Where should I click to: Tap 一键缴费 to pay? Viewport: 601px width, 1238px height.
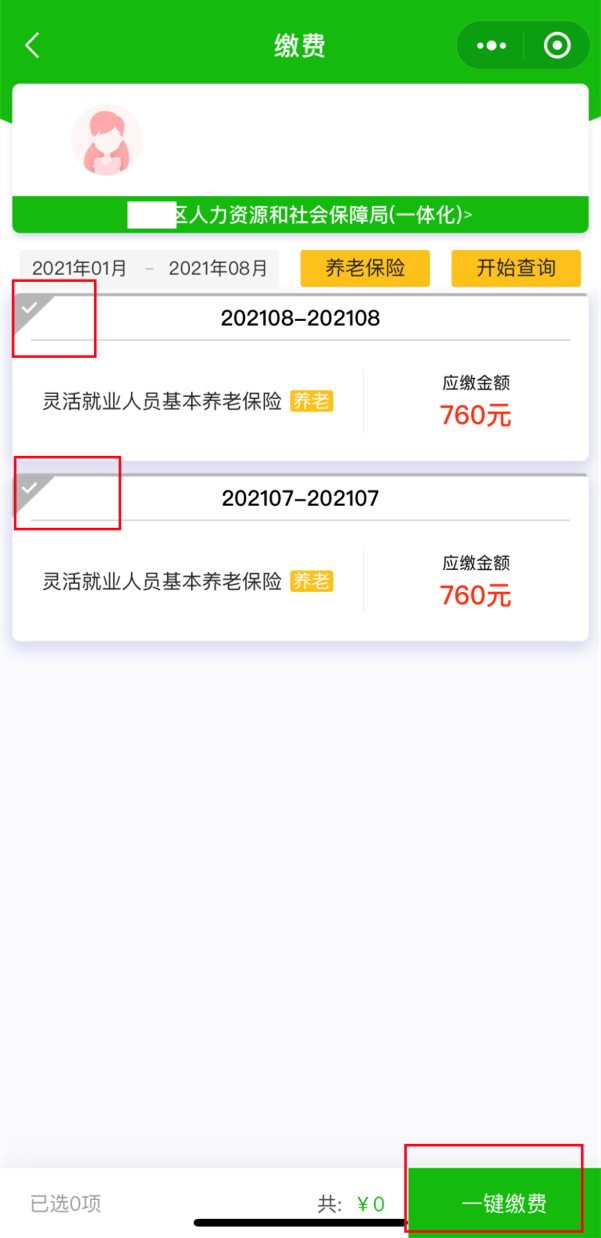pos(504,1203)
